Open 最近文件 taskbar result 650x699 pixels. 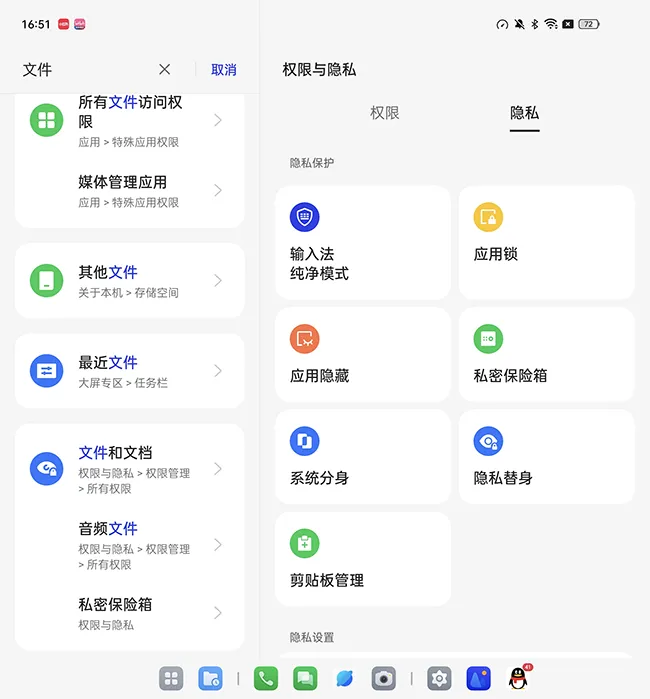click(130, 370)
